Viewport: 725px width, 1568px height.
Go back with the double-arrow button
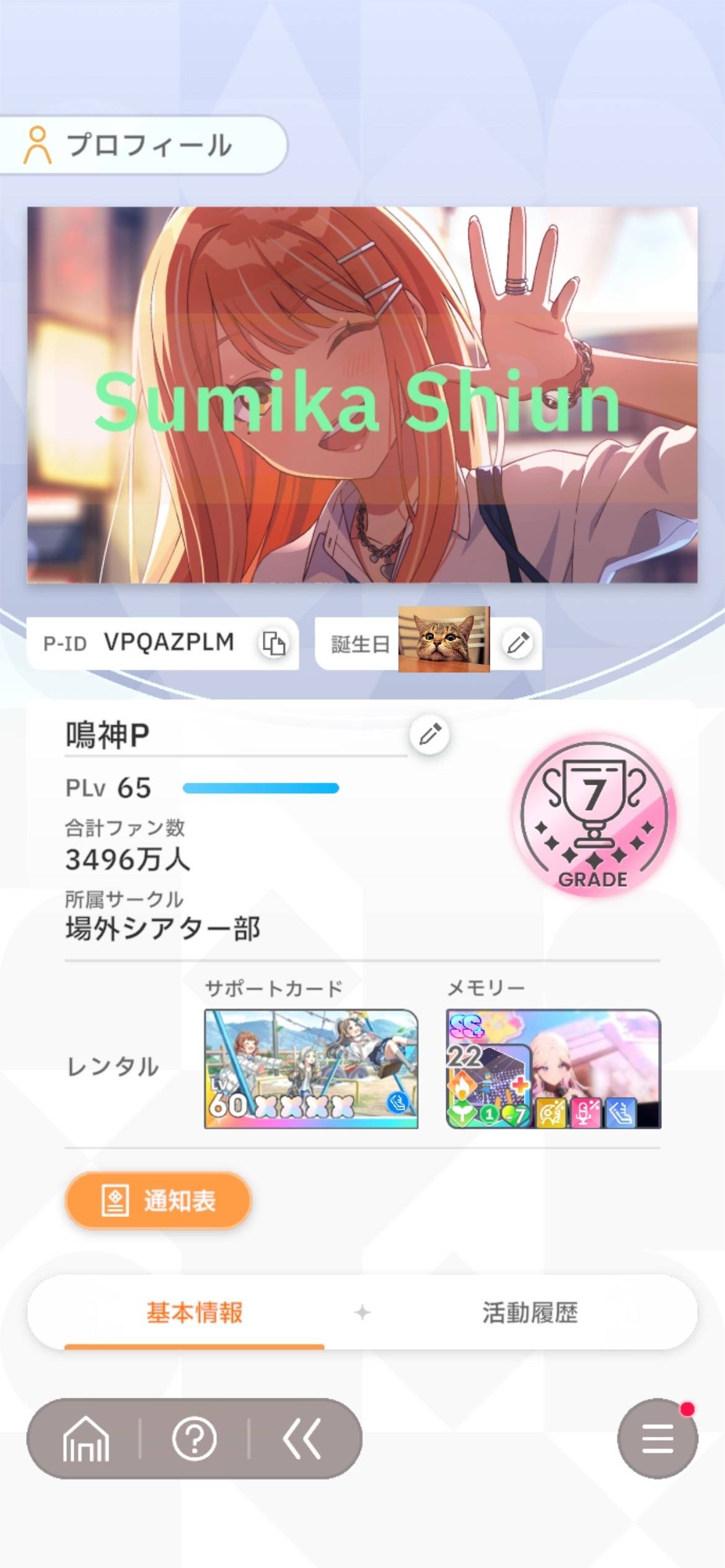pos(302,1439)
